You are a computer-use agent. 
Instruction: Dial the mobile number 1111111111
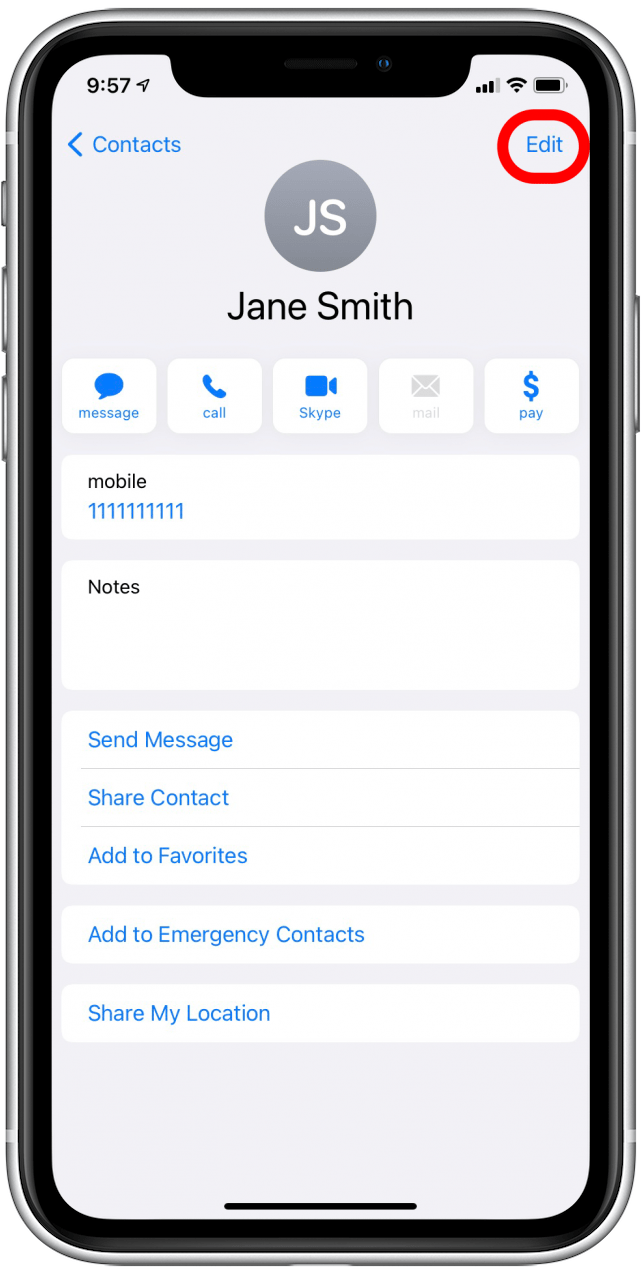tap(136, 512)
